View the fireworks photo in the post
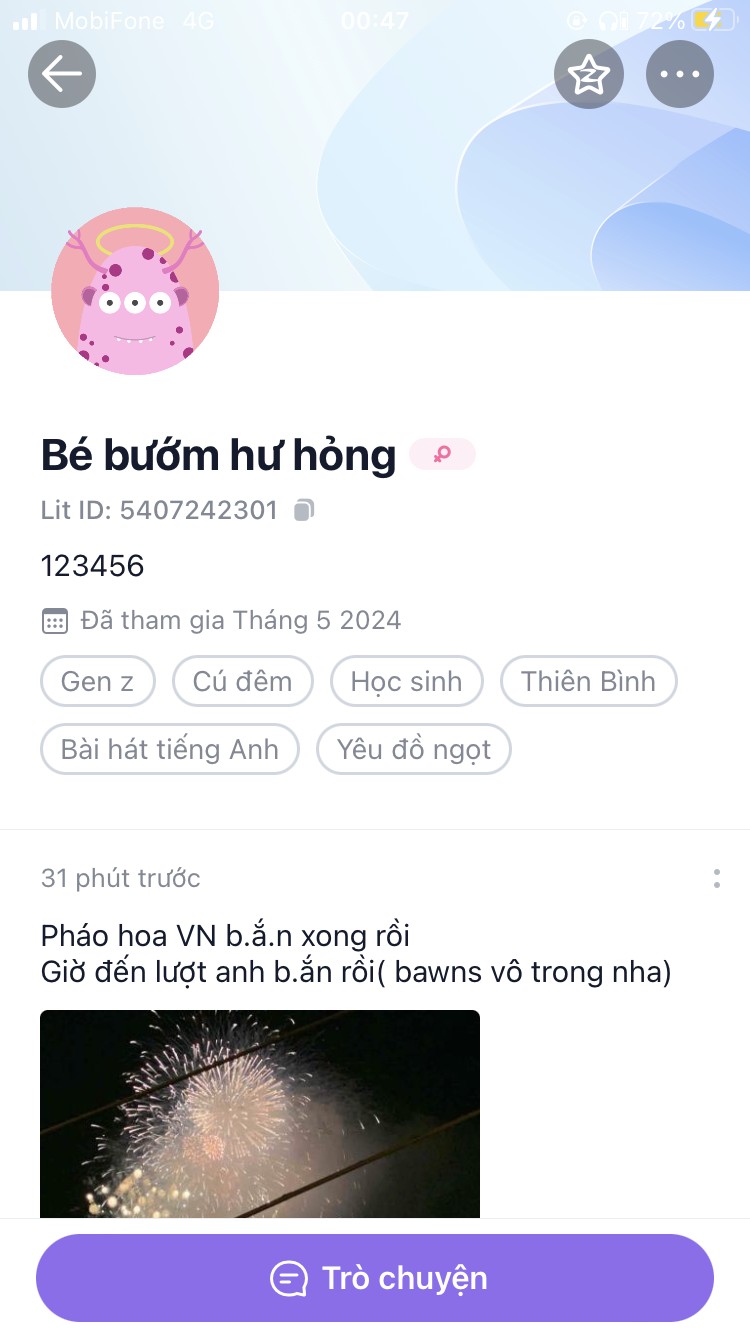750x1334 pixels. coord(260,1114)
